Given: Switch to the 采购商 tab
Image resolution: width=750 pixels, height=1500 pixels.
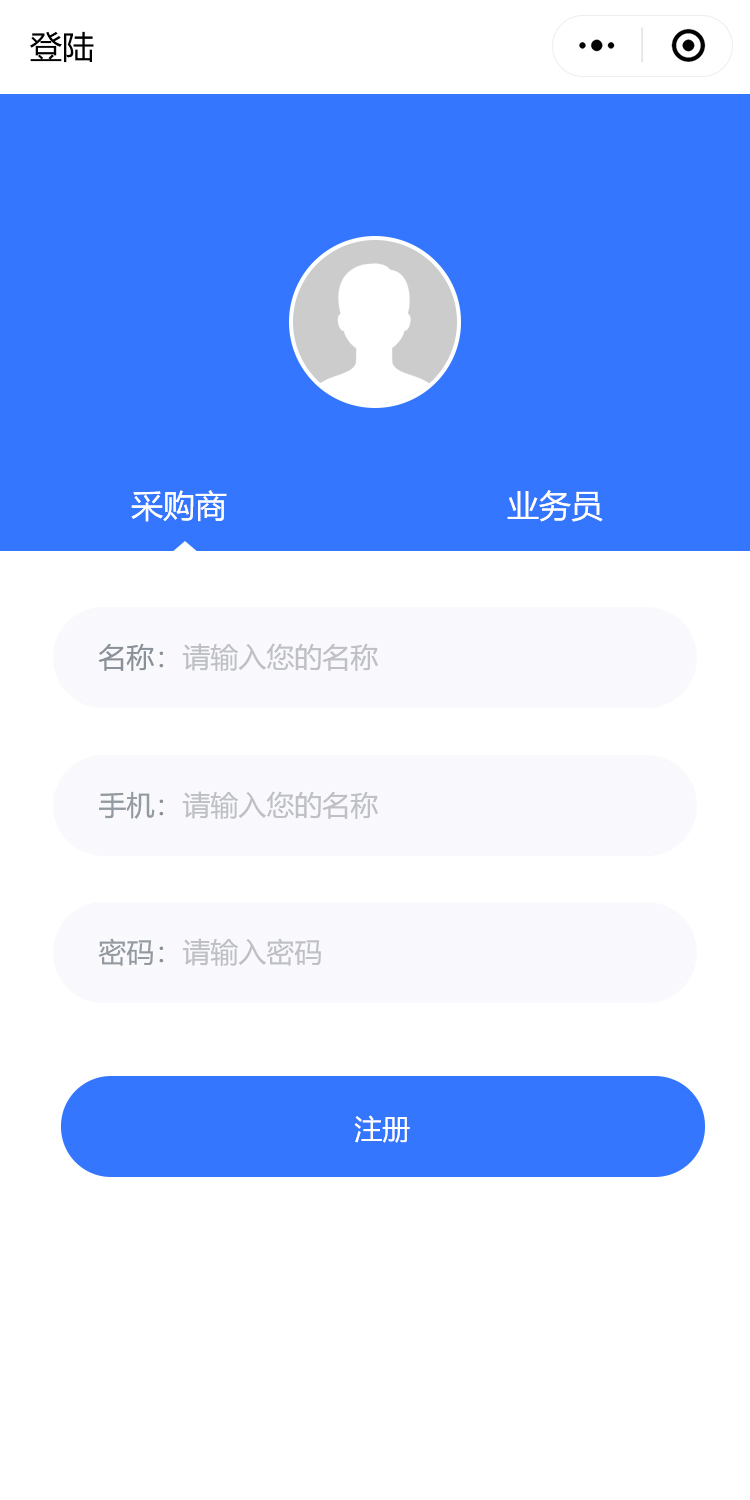Looking at the screenshot, I should 179,506.
